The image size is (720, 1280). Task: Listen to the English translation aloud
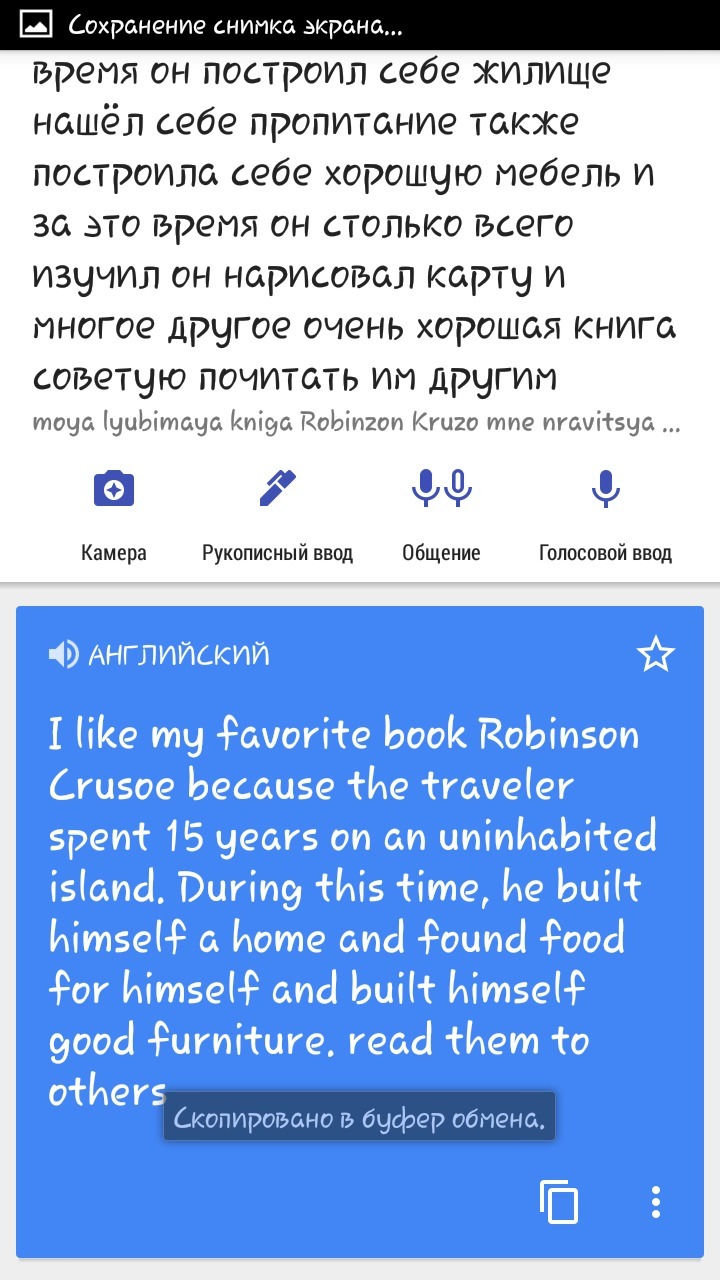[x=64, y=655]
